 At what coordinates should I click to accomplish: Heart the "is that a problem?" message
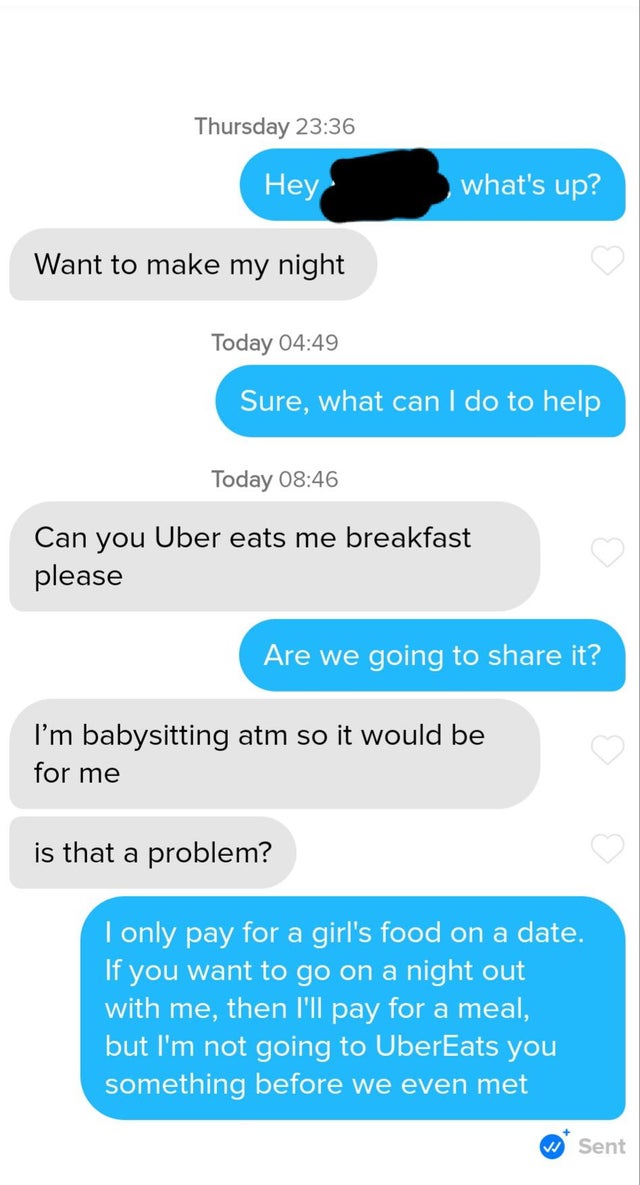click(608, 849)
